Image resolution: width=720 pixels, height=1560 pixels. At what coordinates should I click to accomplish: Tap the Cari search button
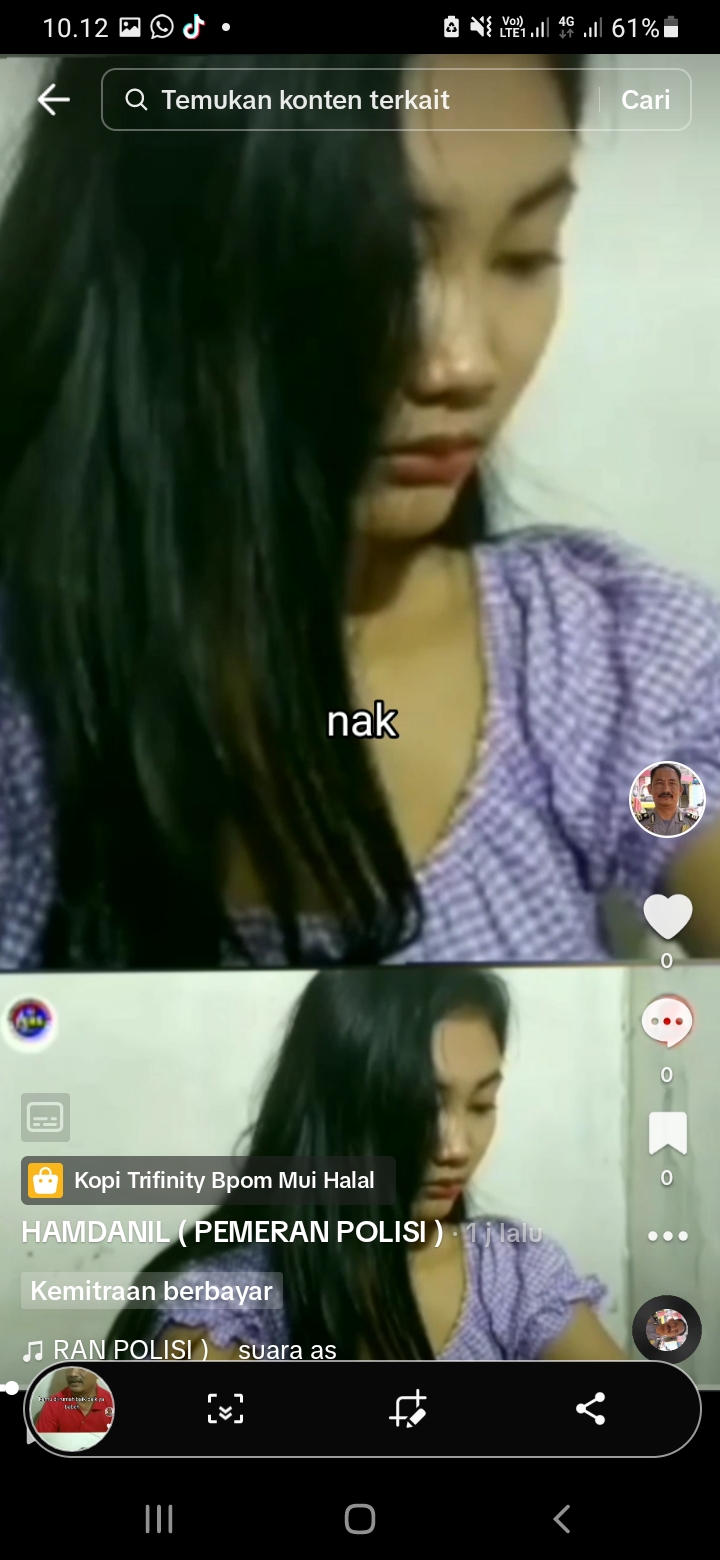tap(645, 100)
